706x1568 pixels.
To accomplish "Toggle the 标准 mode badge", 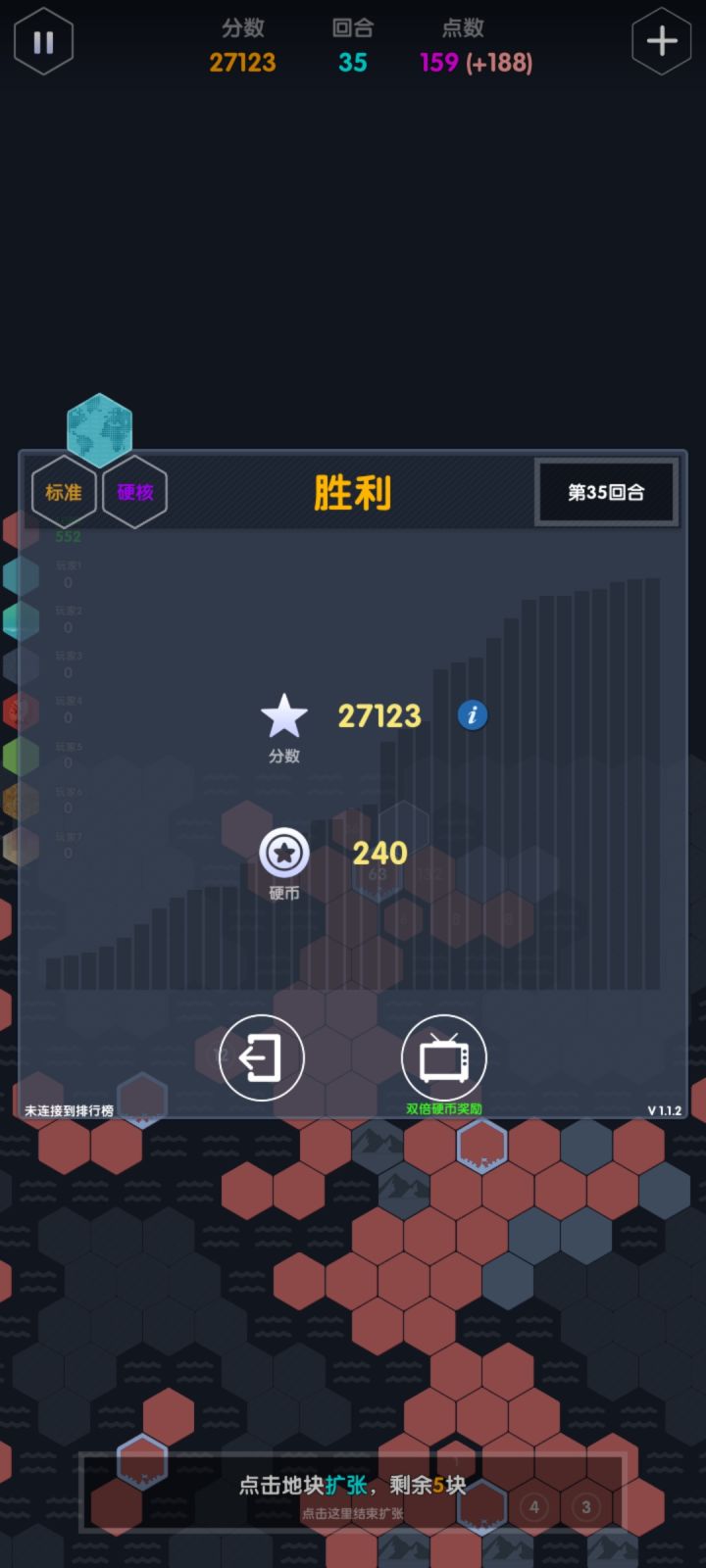I will (63, 492).
